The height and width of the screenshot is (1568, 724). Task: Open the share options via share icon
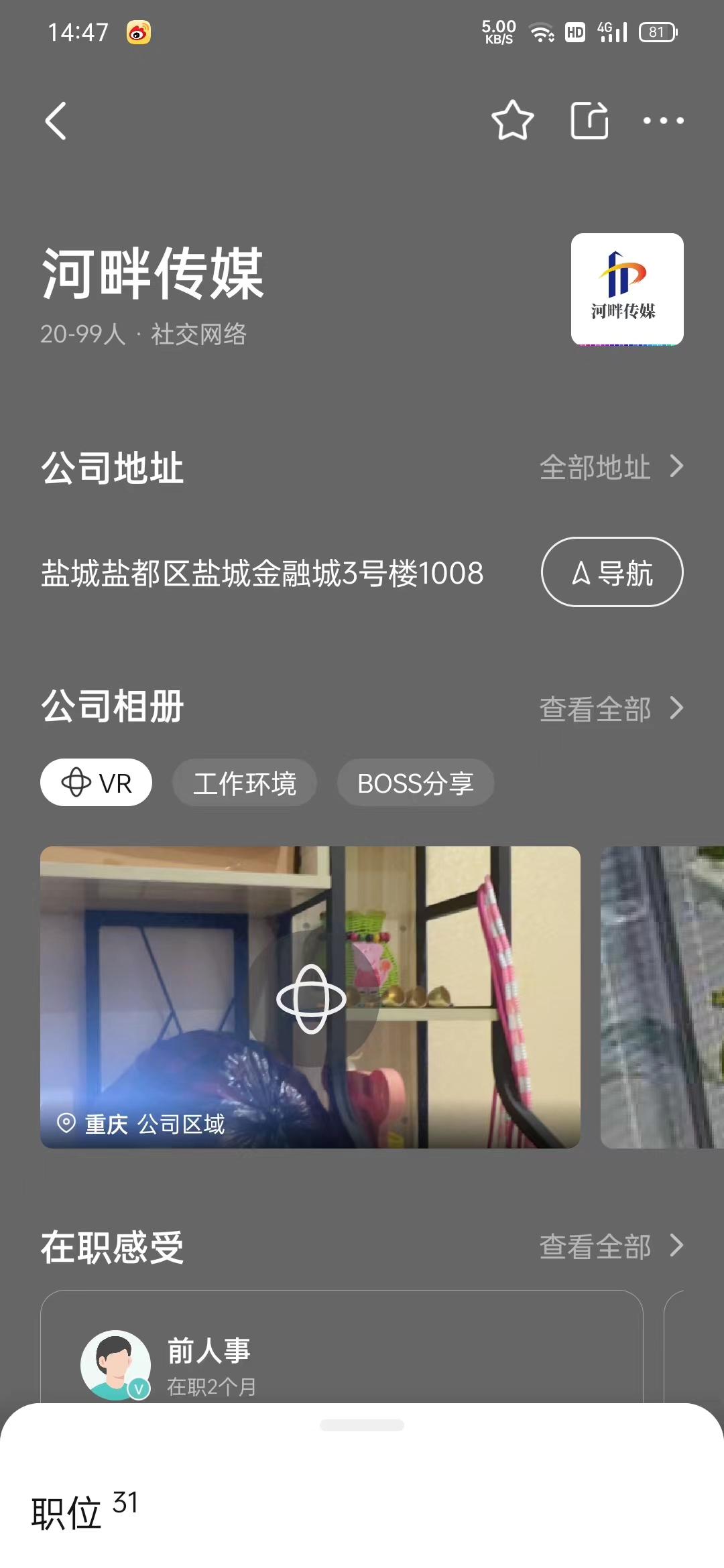click(589, 121)
